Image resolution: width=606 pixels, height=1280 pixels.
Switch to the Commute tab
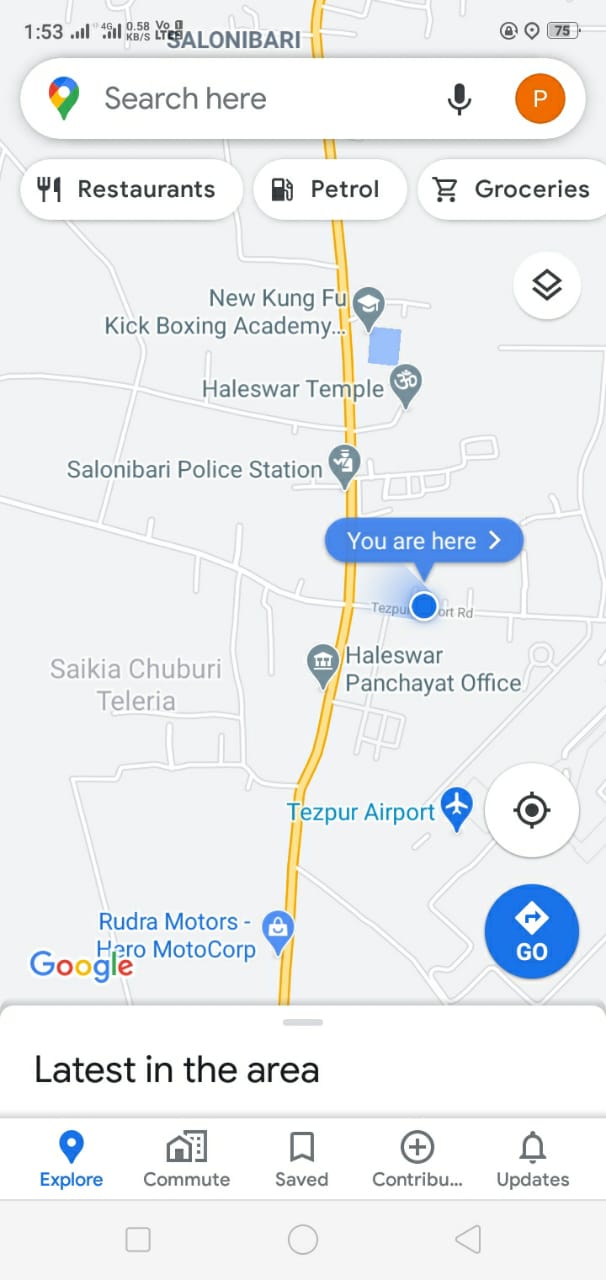tap(186, 1159)
